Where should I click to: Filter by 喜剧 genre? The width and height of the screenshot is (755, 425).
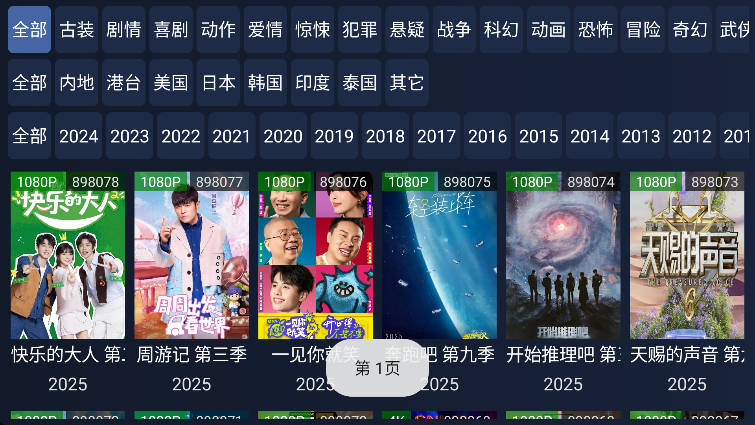tap(170, 29)
